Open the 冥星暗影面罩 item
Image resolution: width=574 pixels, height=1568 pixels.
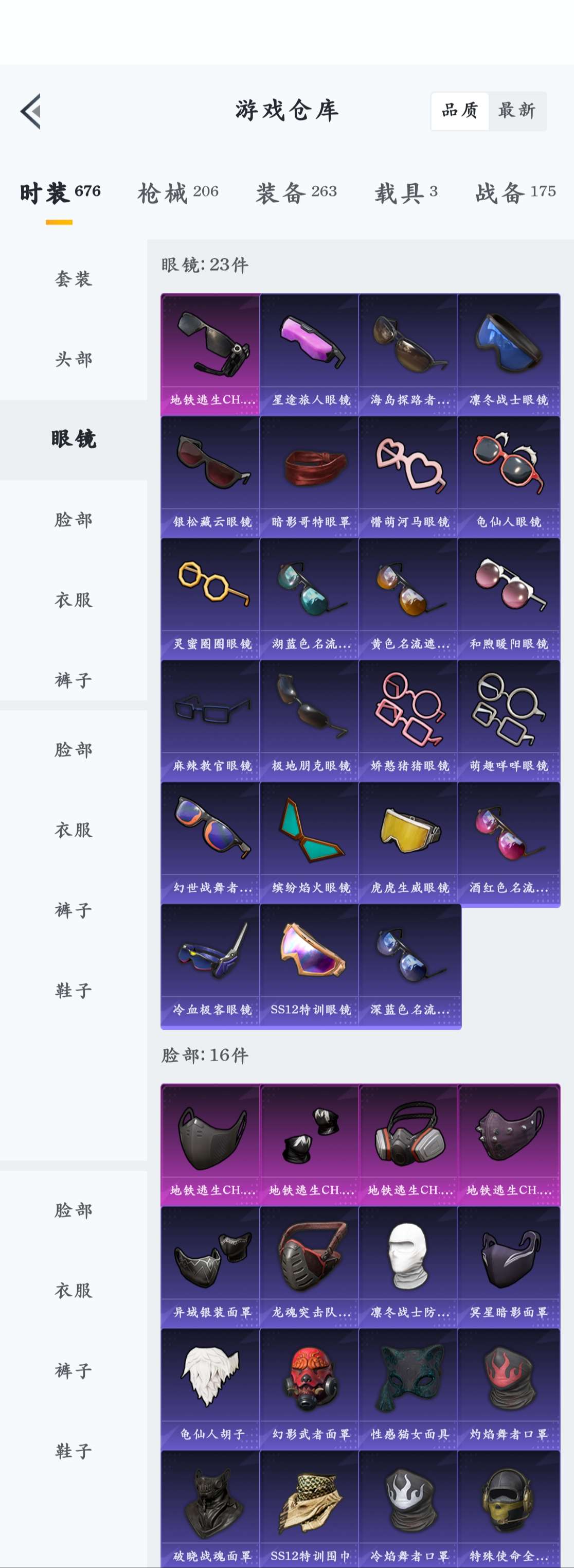[508, 1266]
